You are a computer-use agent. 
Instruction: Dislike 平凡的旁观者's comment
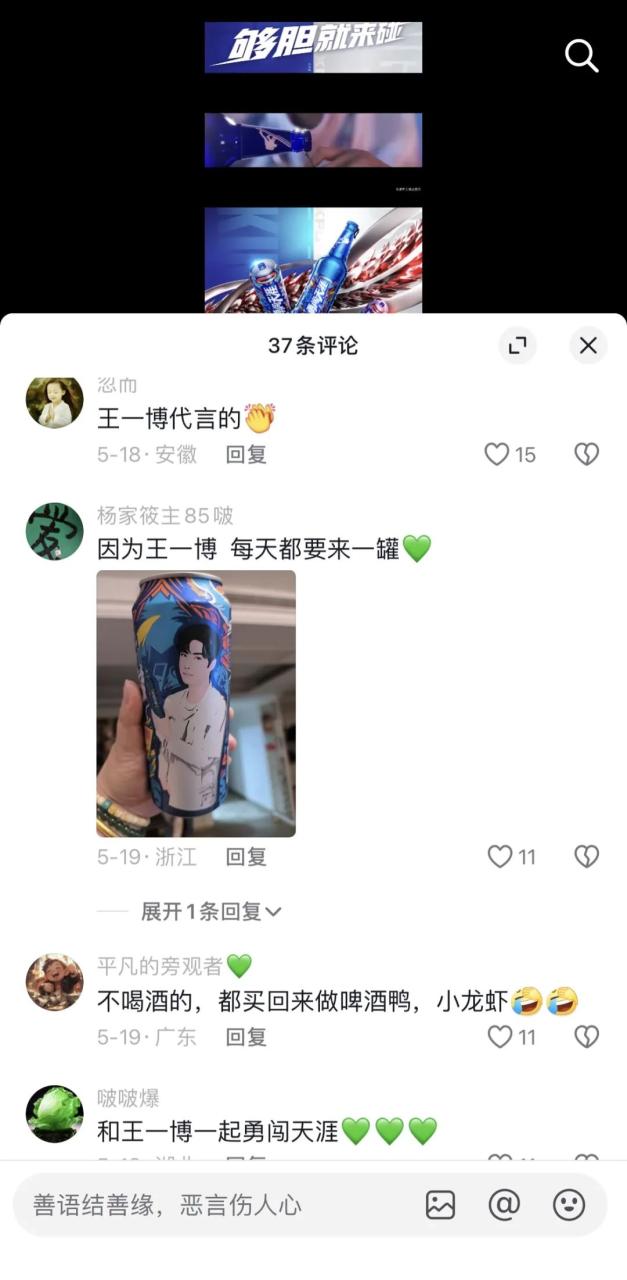point(586,1036)
